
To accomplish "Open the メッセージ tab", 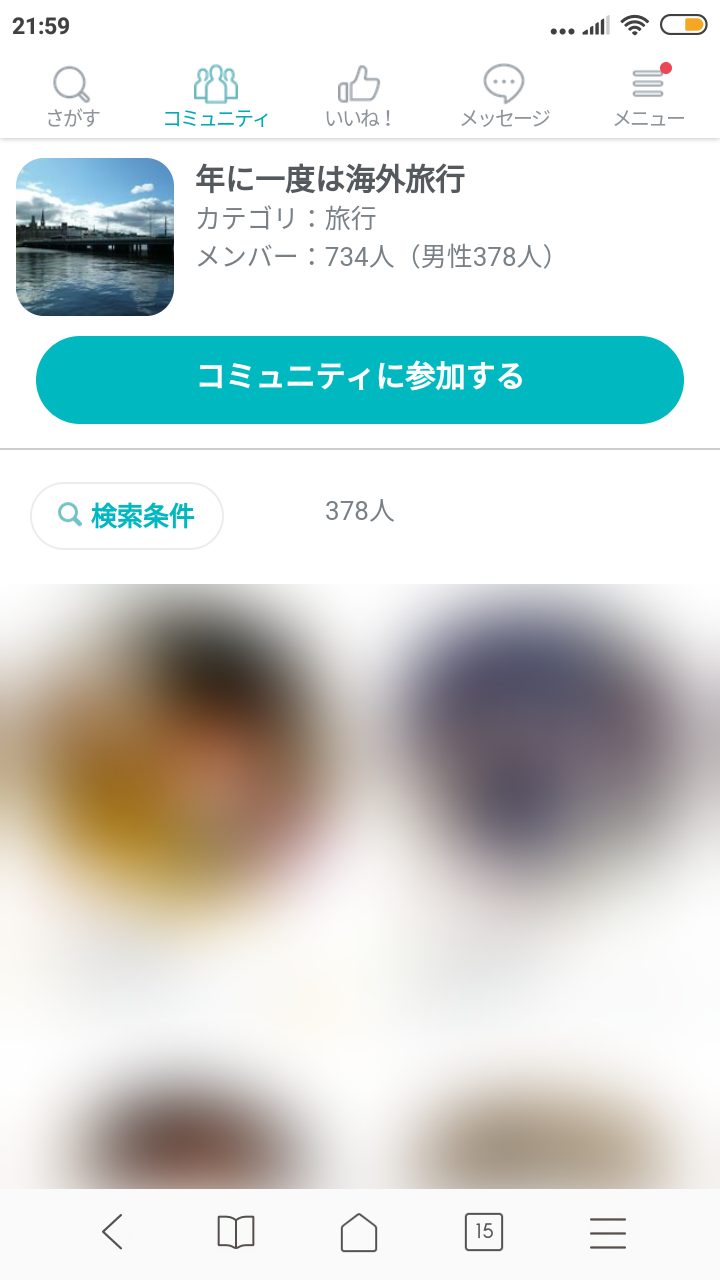I will click(504, 97).
